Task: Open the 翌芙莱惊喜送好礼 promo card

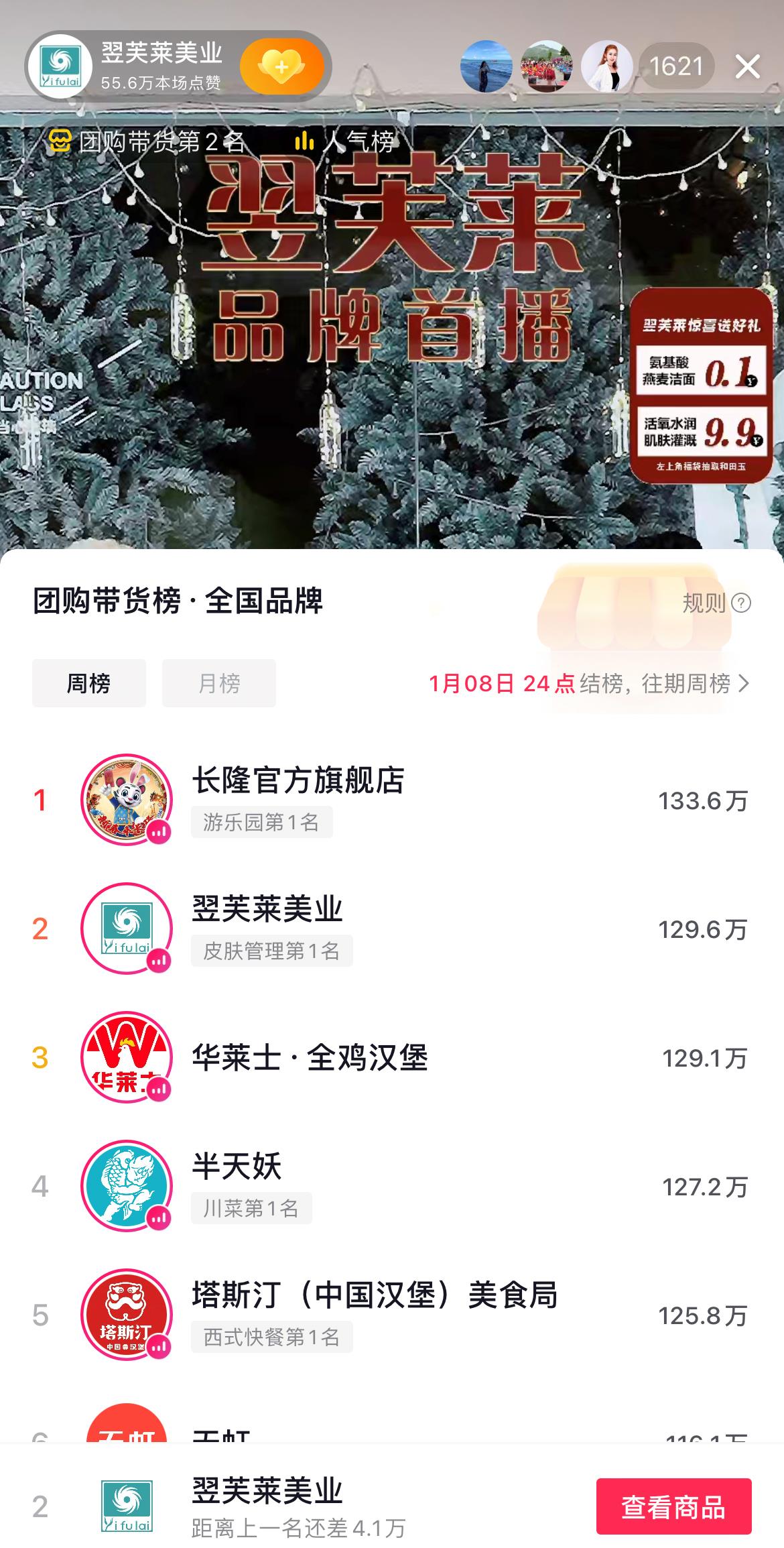Action: coord(700,385)
